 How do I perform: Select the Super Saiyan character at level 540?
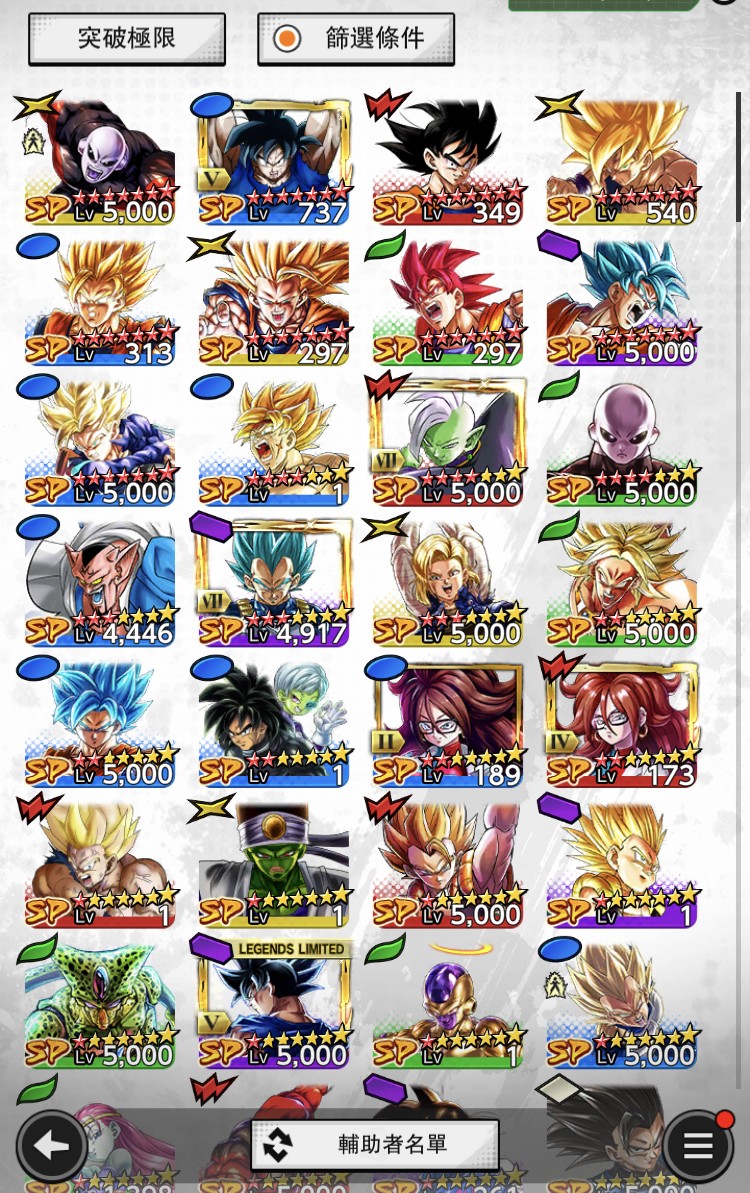tap(621, 160)
